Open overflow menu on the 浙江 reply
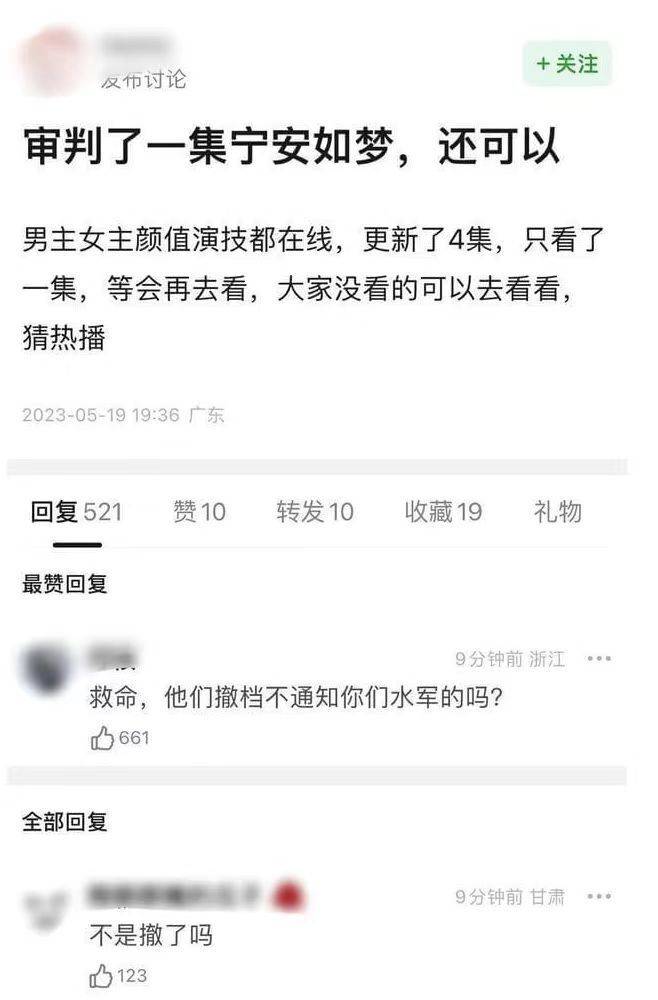 click(x=599, y=659)
